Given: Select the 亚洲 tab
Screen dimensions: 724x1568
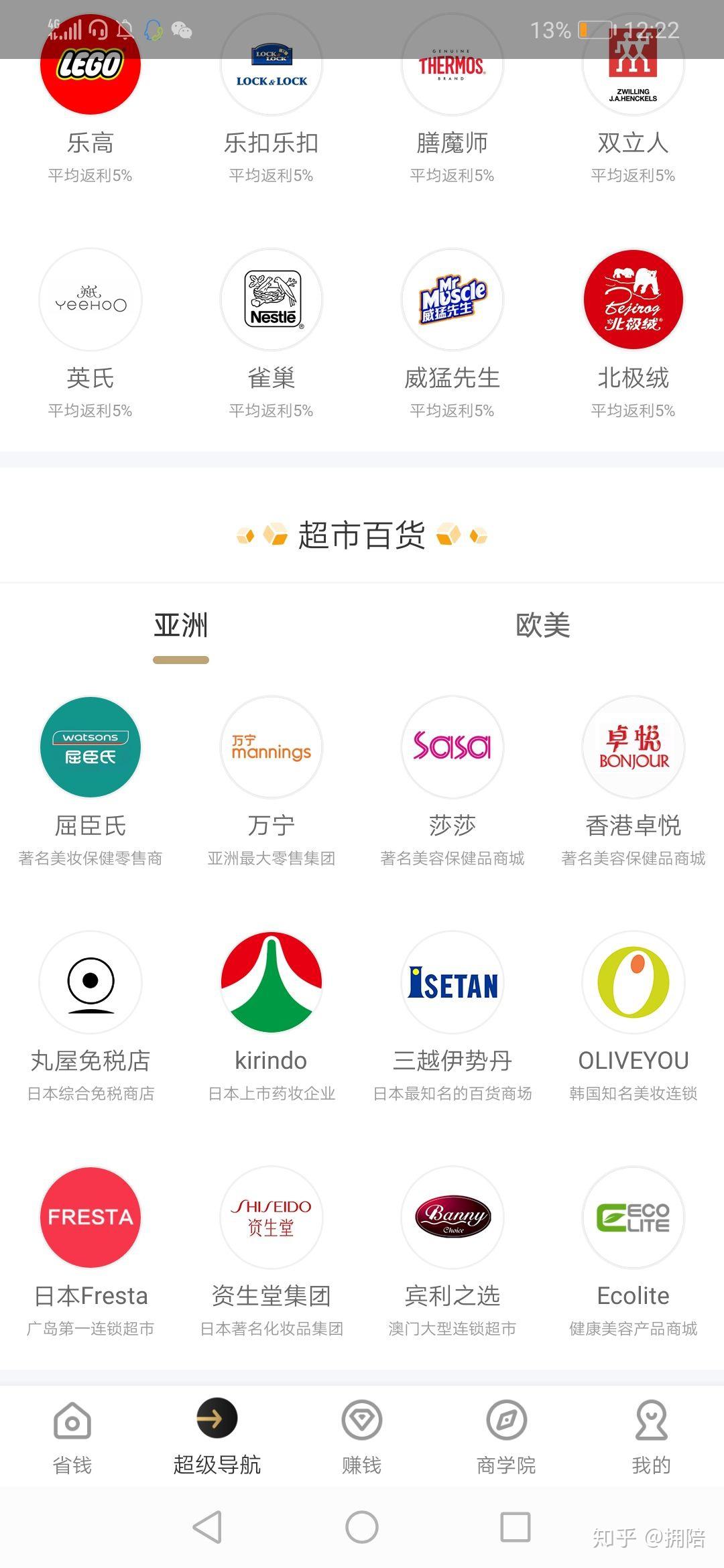Looking at the screenshot, I should click(181, 626).
